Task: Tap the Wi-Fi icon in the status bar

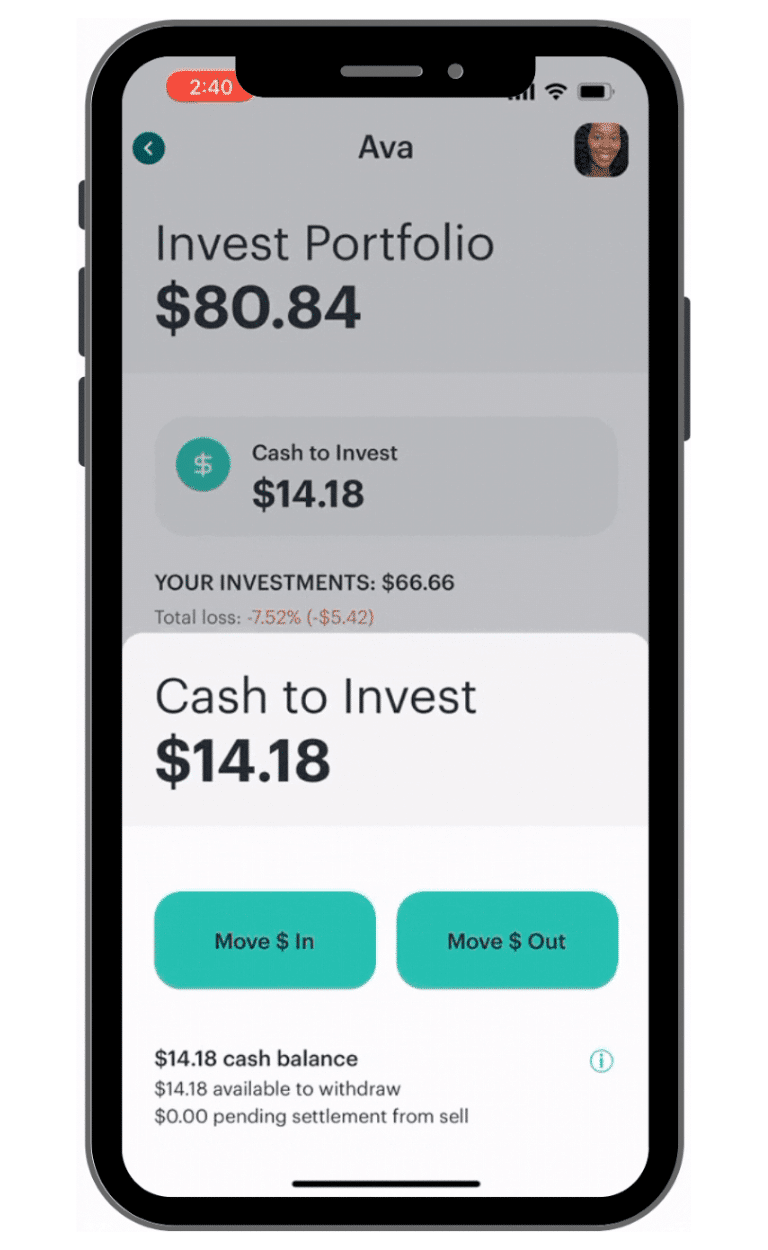Action: 557,90
